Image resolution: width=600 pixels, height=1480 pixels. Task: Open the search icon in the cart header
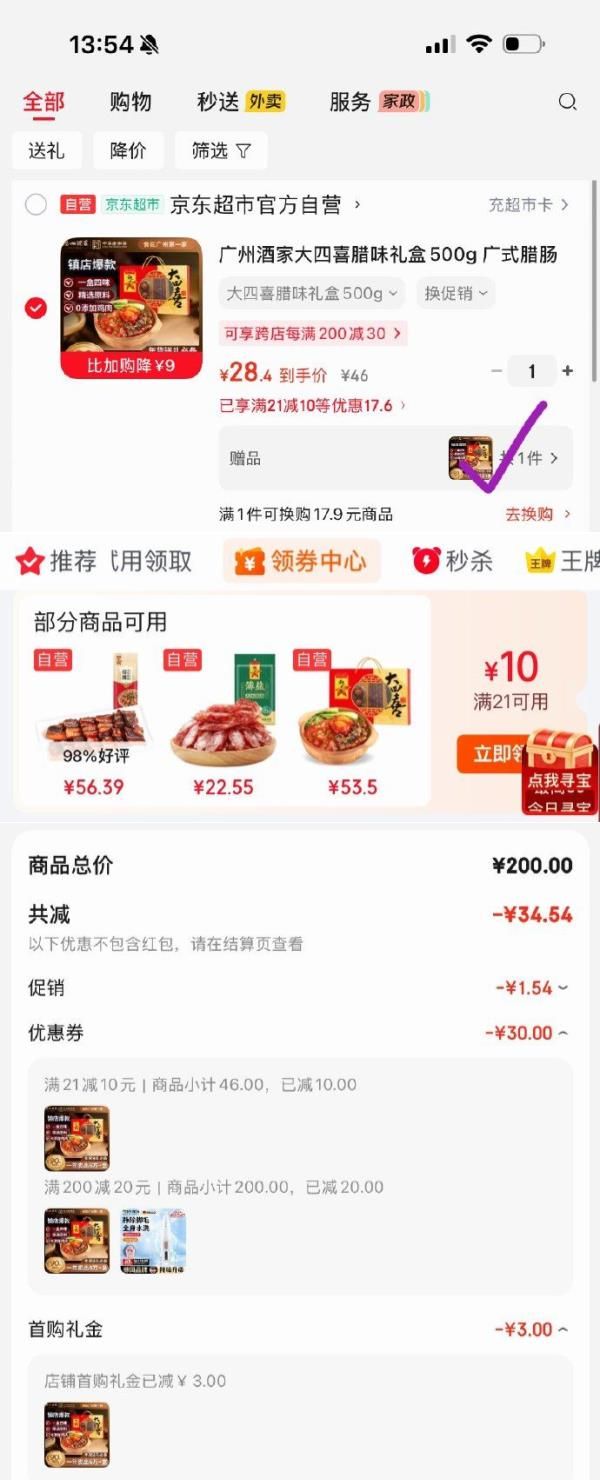[x=567, y=101]
